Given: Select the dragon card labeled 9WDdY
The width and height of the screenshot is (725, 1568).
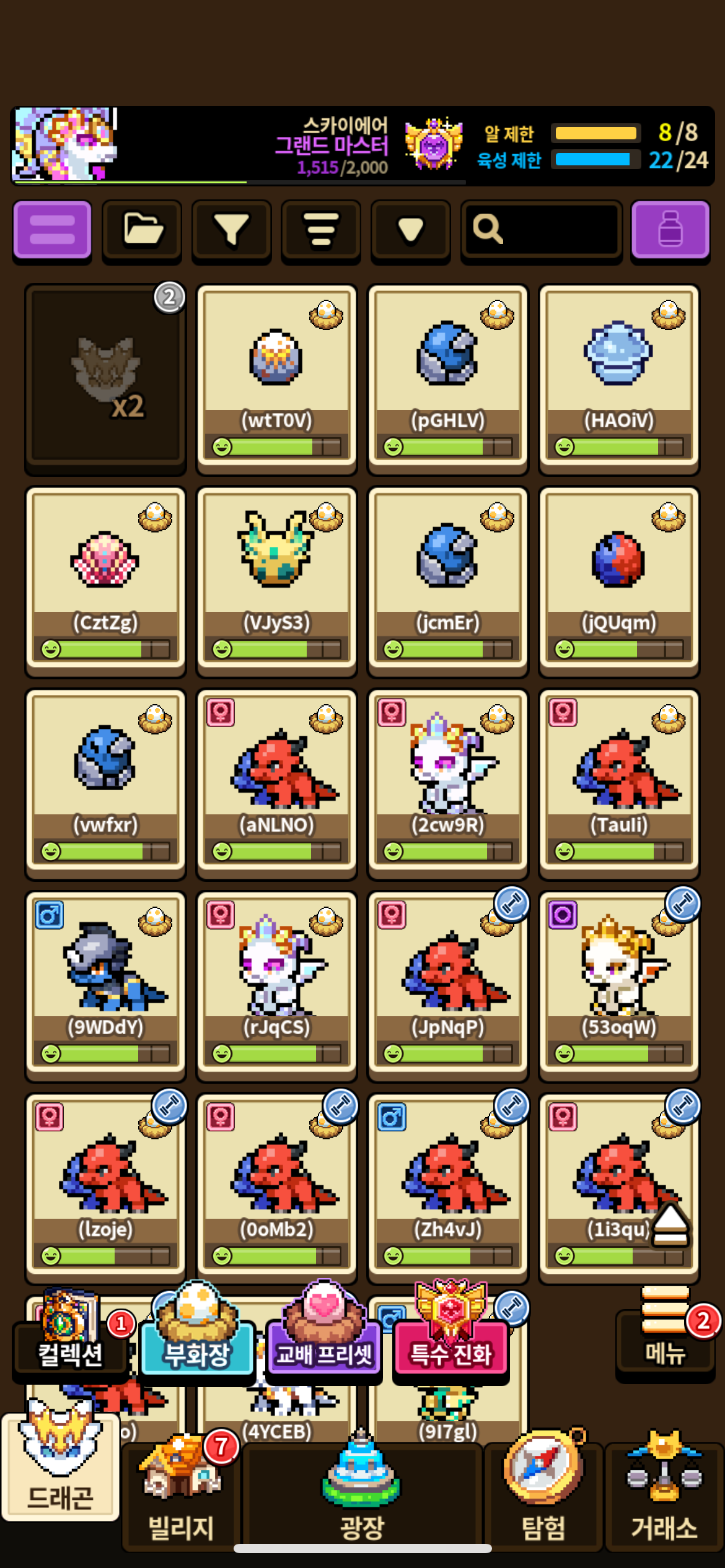Looking at the screenshot, I should click(x=105, y=984).
